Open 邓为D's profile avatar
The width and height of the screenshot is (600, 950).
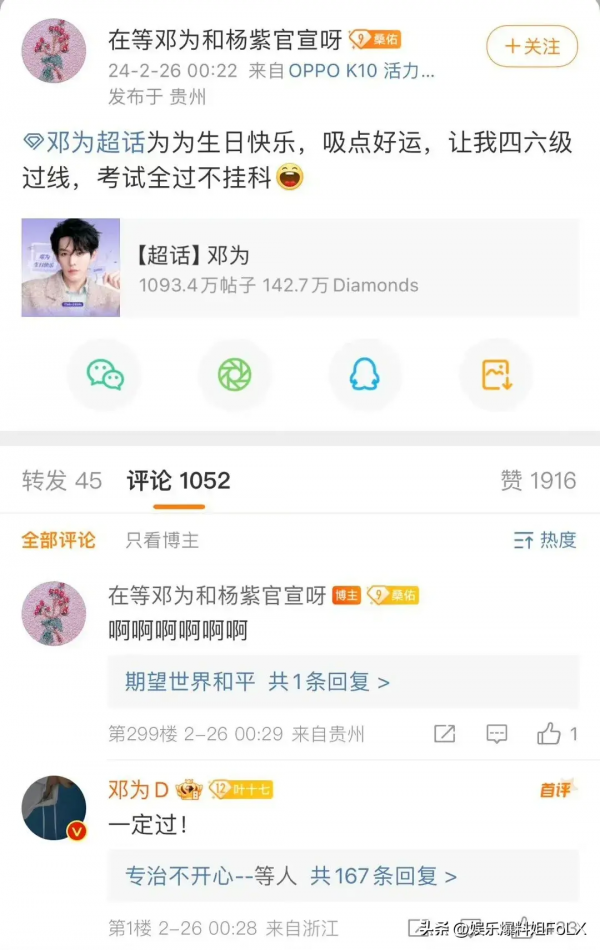[x=54, y=807]
